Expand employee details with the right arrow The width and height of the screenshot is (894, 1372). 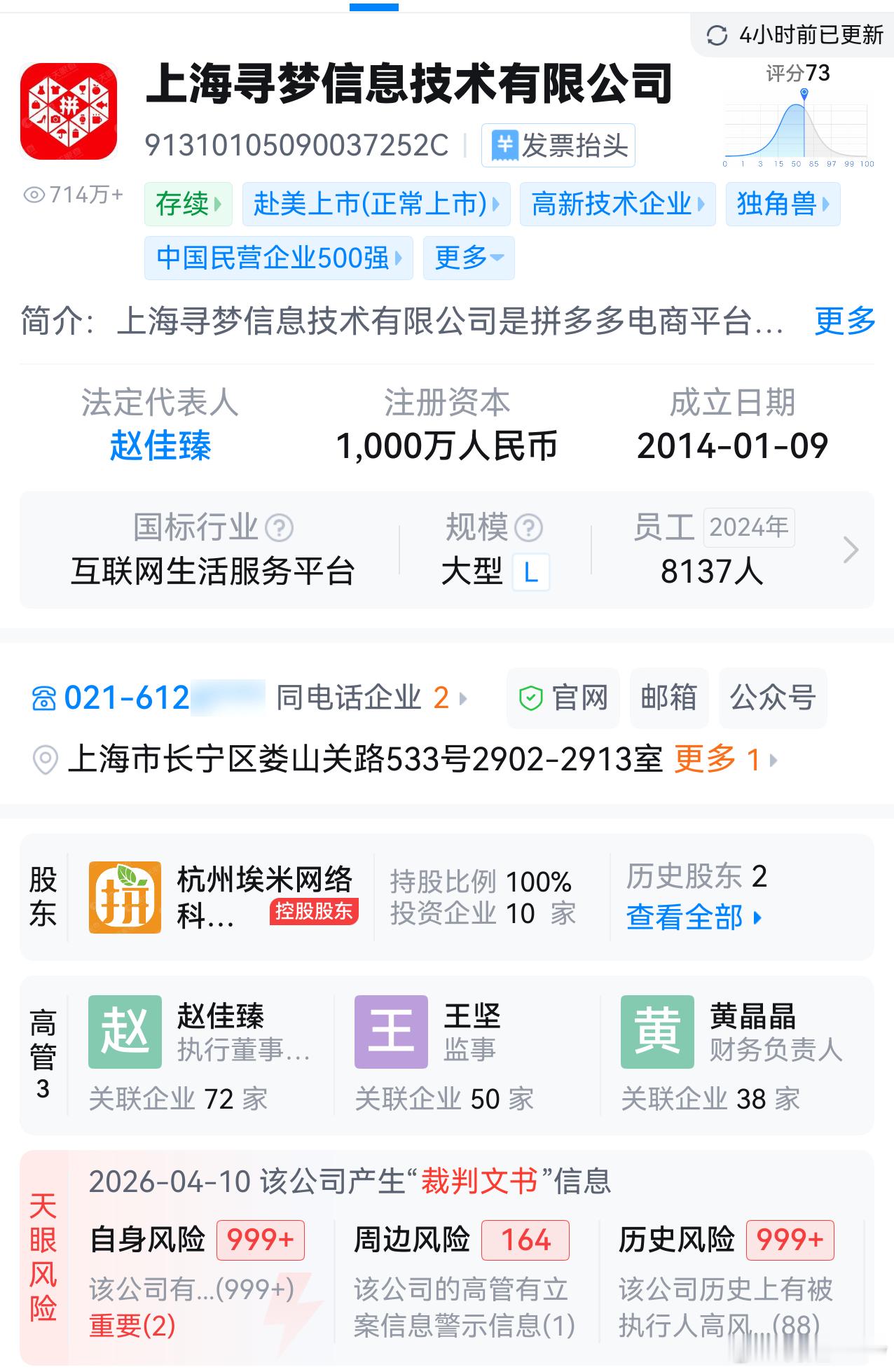point(853,548)
